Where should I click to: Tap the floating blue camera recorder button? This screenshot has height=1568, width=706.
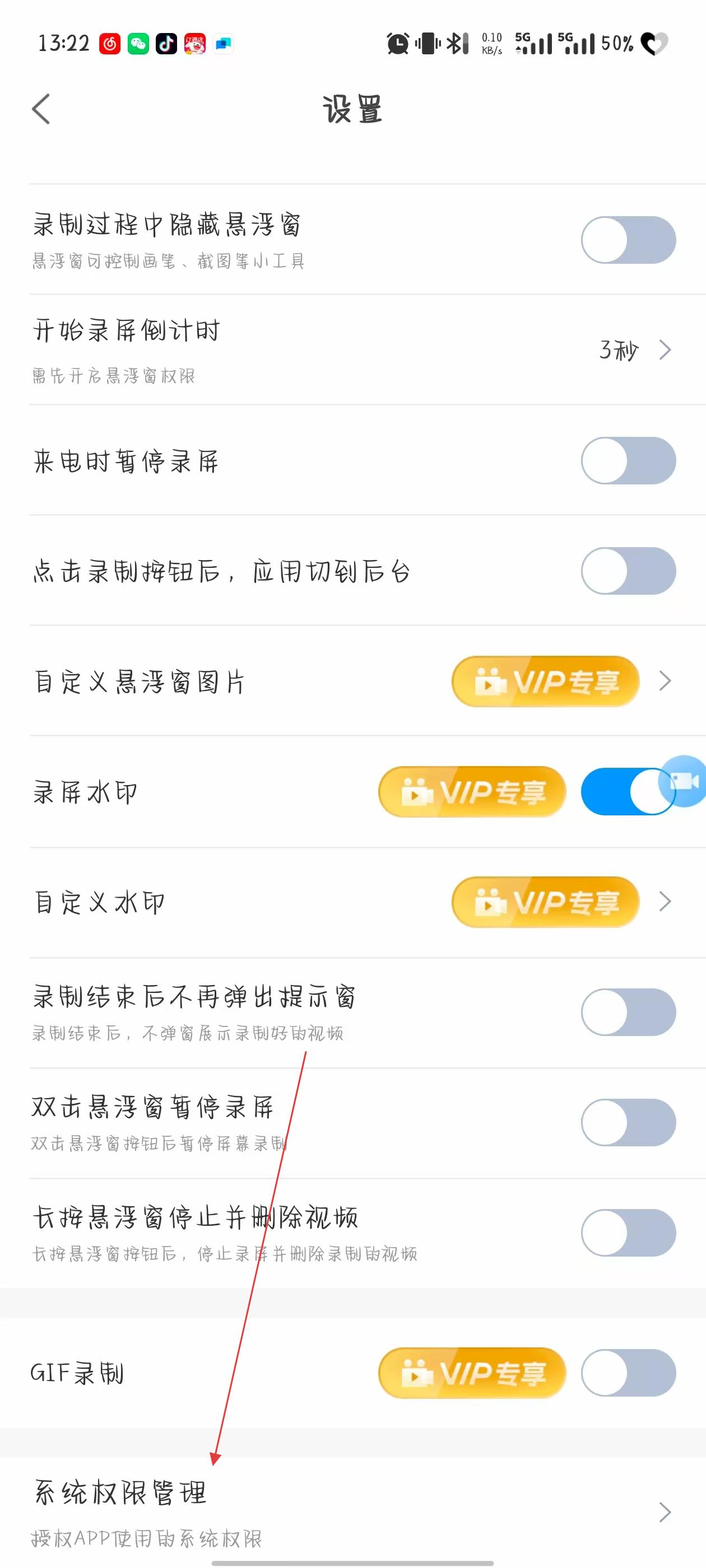686,781
